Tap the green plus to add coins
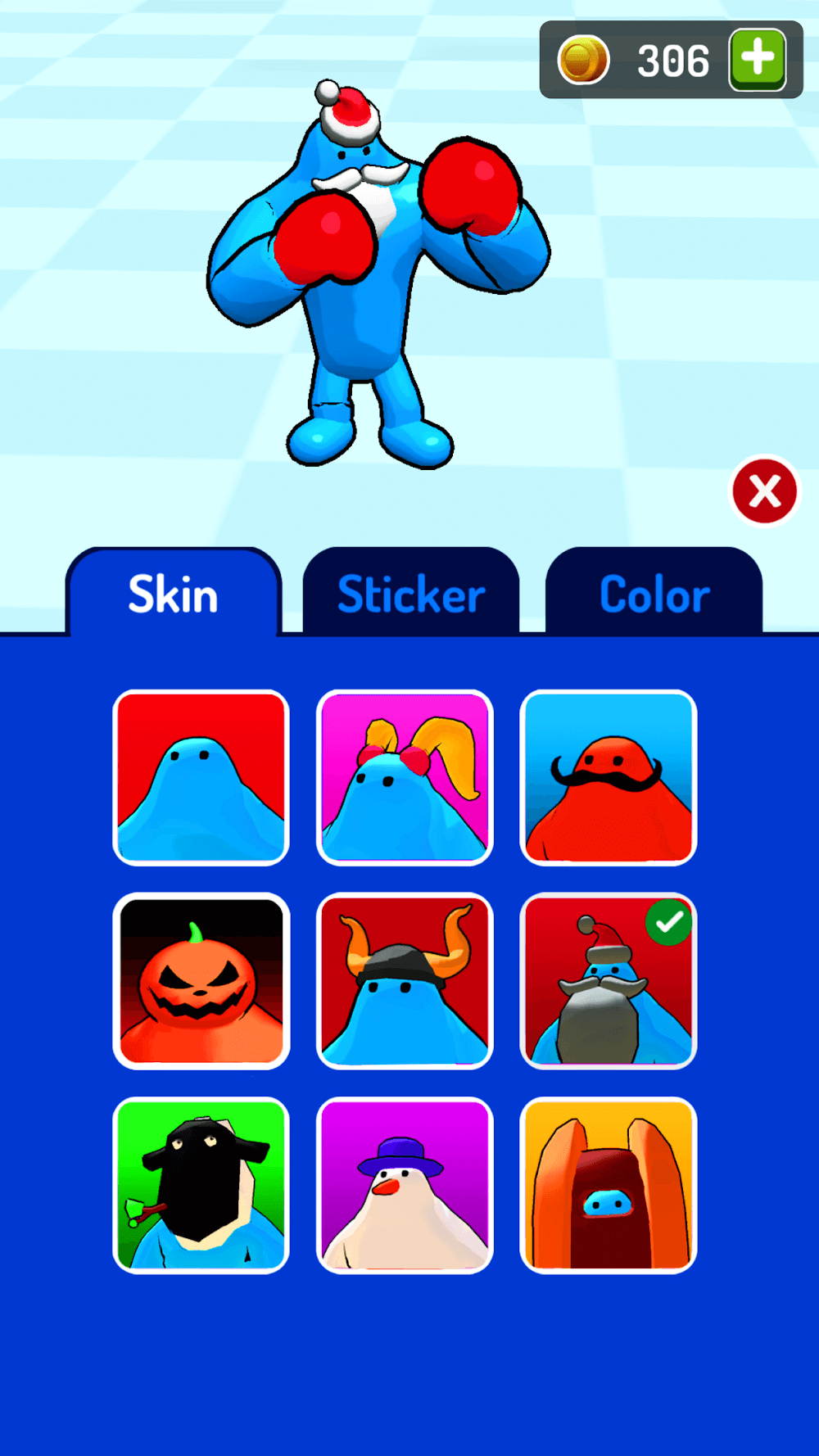Image resolution: width=819 pixels, height=1456 pixels. coord(758,60)
